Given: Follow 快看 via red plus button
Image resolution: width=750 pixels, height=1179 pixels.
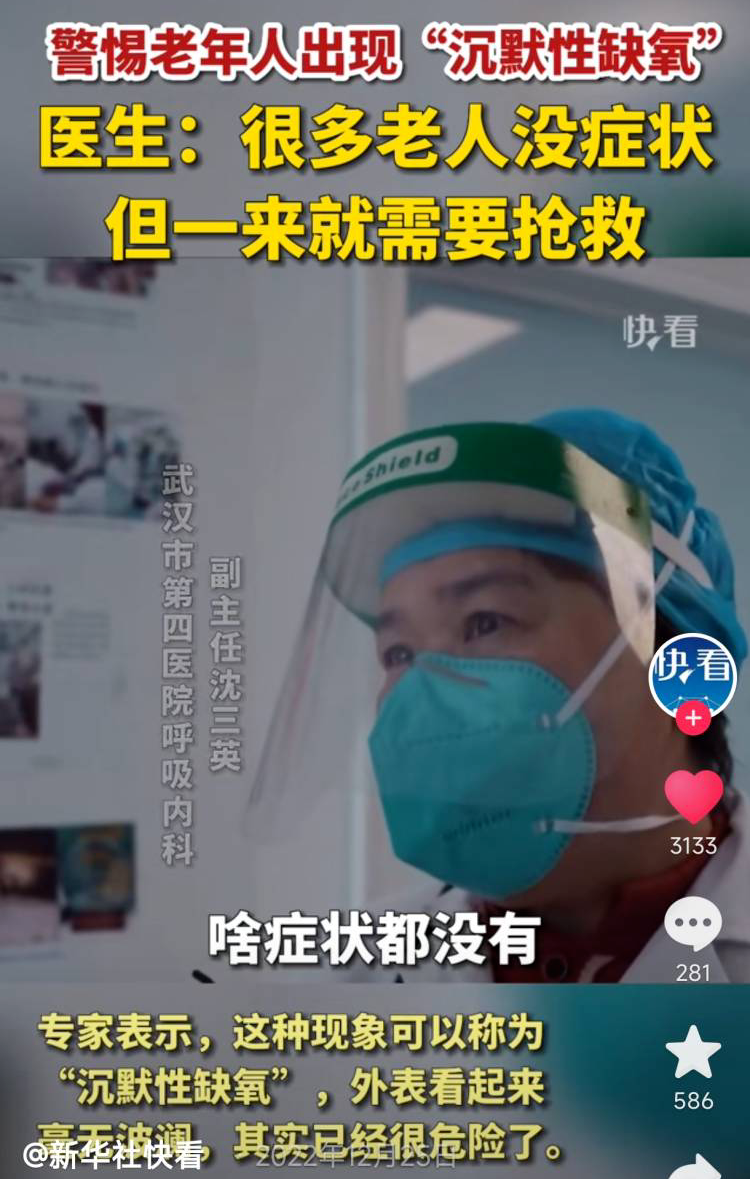Looking at the screenshot, I should click(x=693, y=718).
